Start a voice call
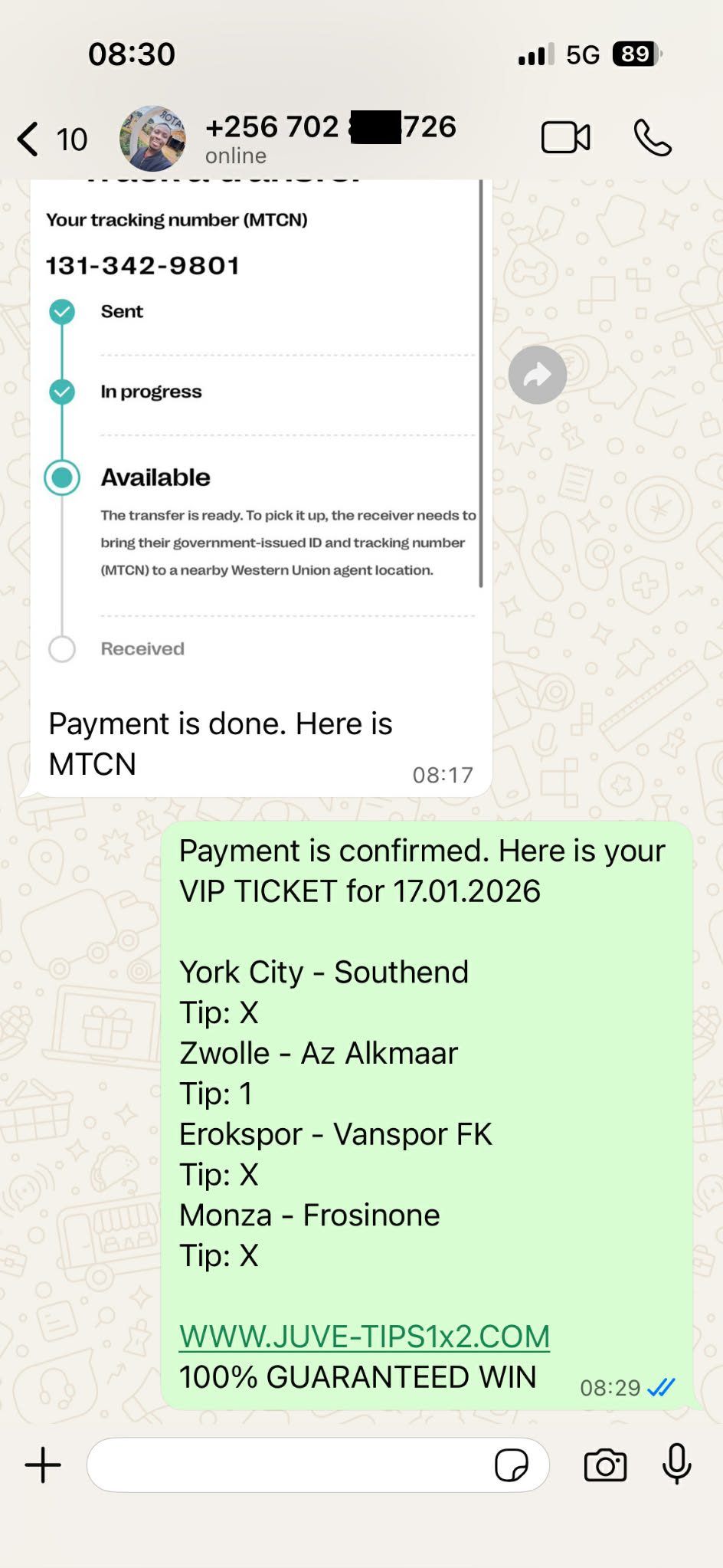723x1568 pixels. point(653,138)
